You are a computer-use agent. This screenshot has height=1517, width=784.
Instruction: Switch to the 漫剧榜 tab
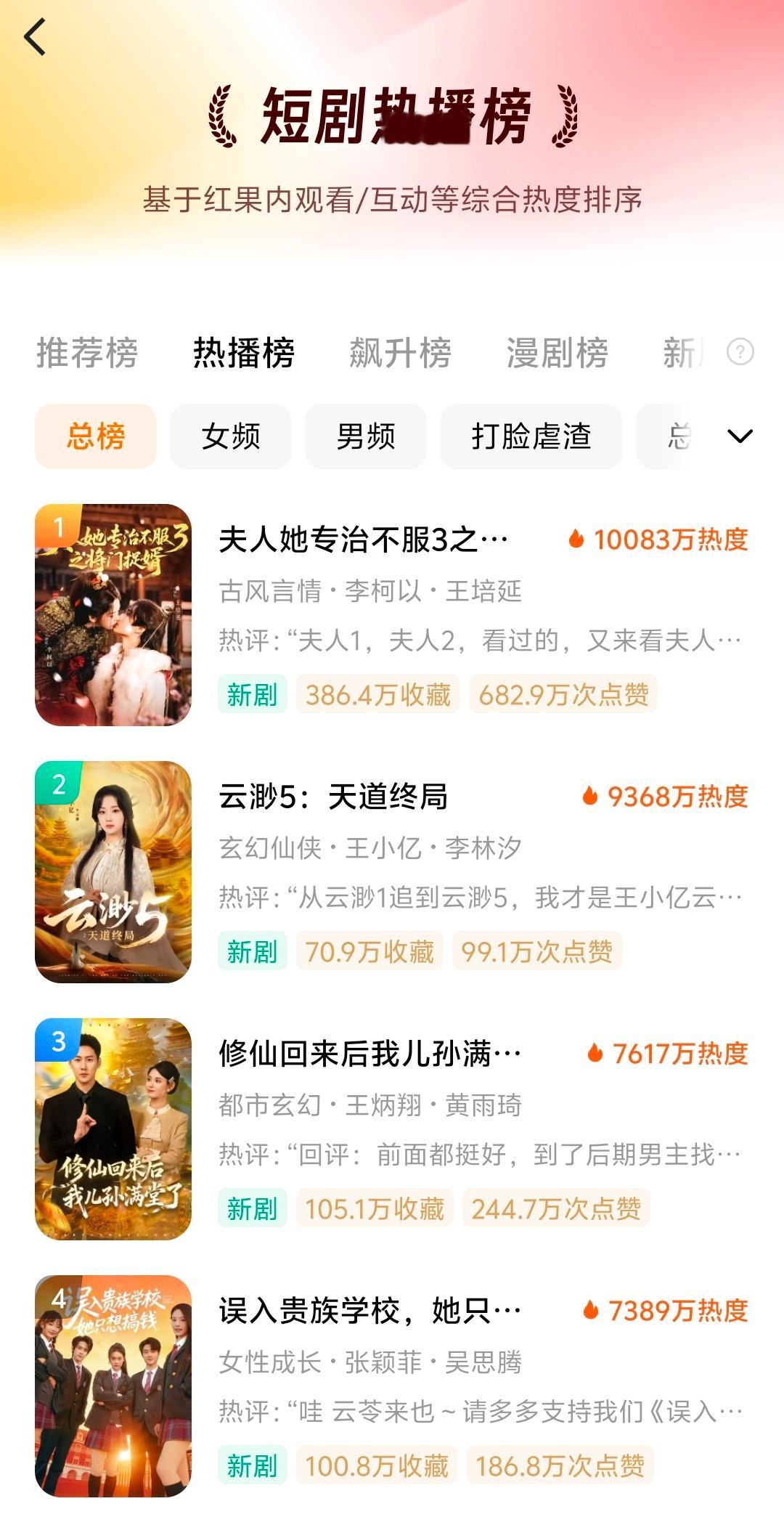[x=555, y=354]
